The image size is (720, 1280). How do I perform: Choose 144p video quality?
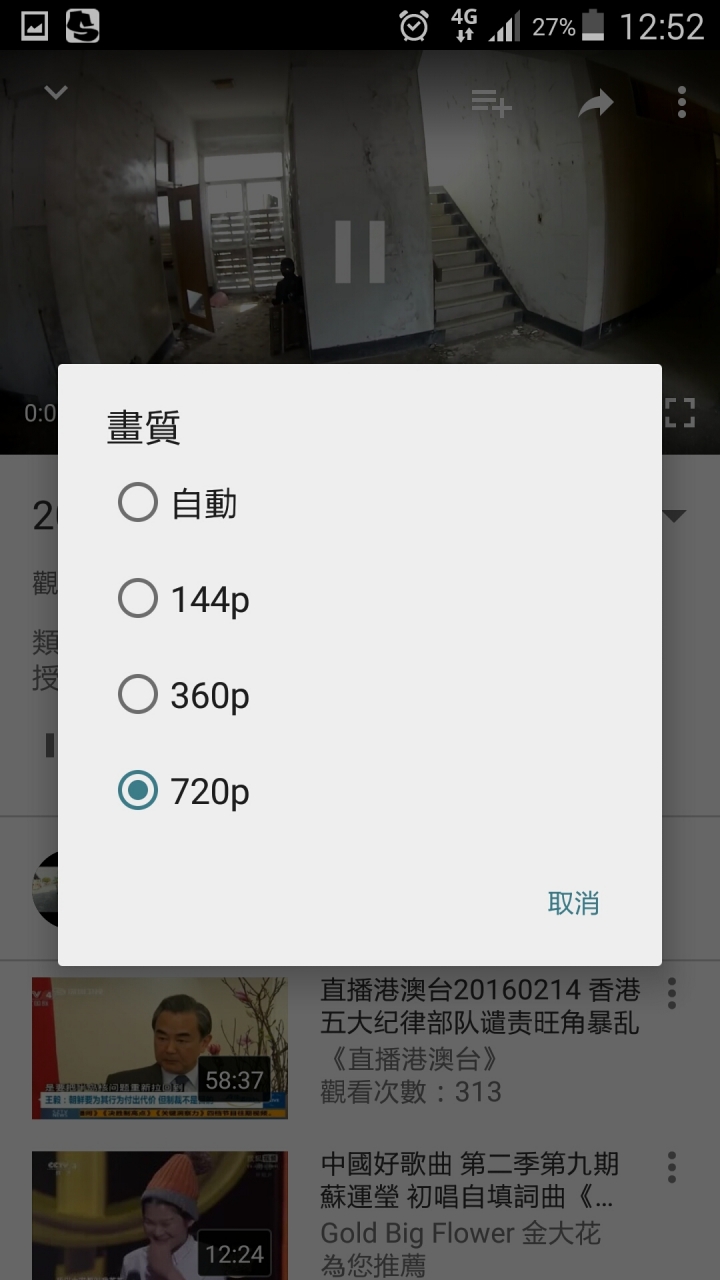(x=138, y=599)
